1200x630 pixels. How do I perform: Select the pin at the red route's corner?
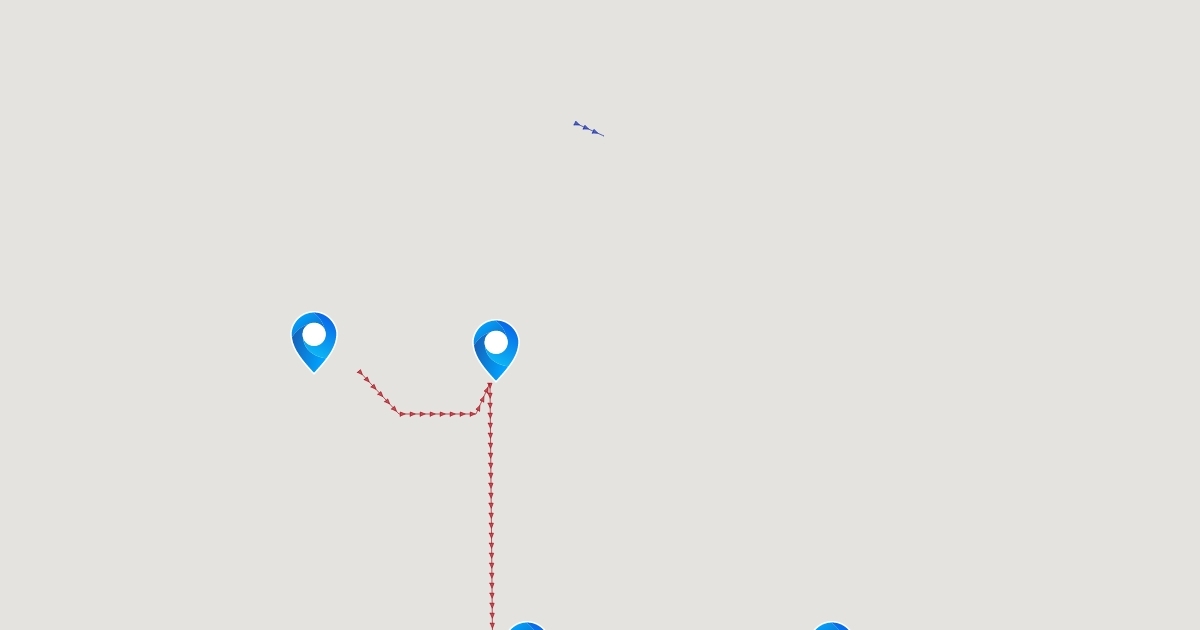496,348
